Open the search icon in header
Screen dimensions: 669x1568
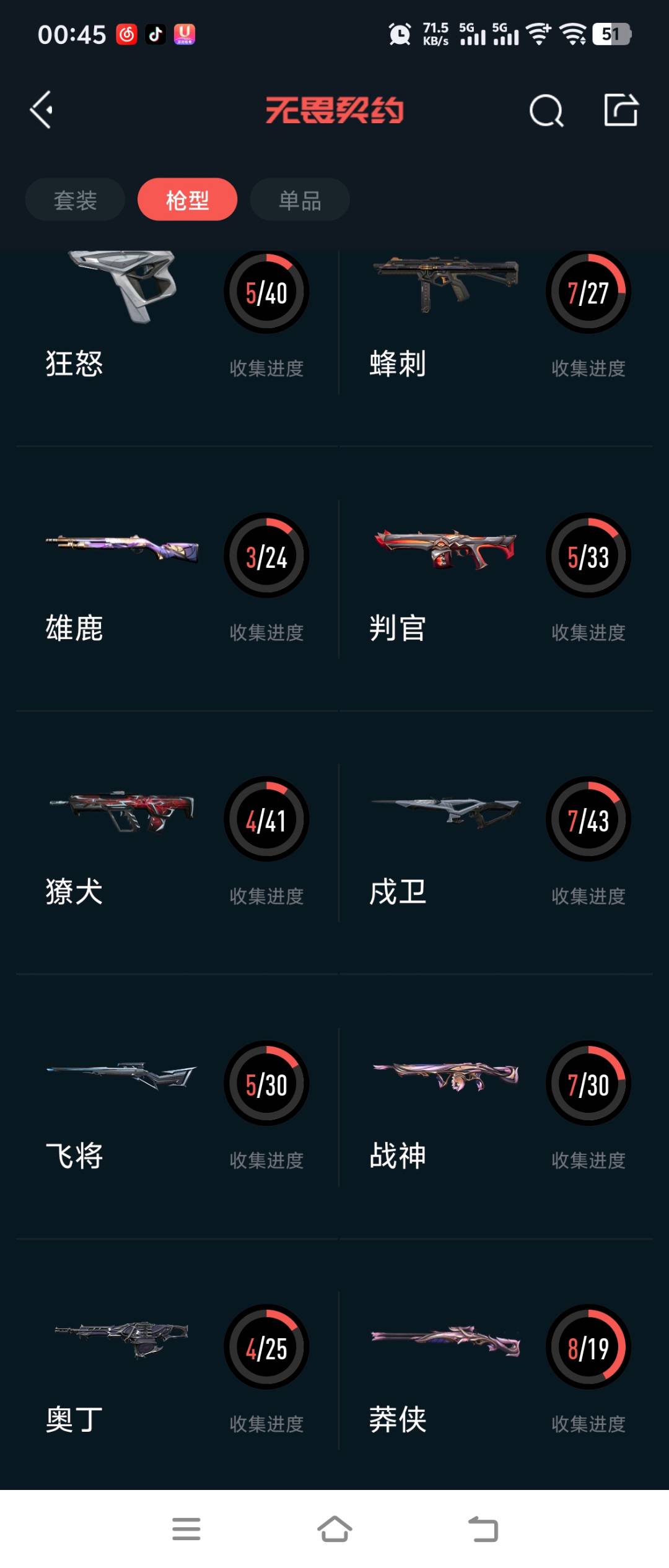(x=546, y=111)
